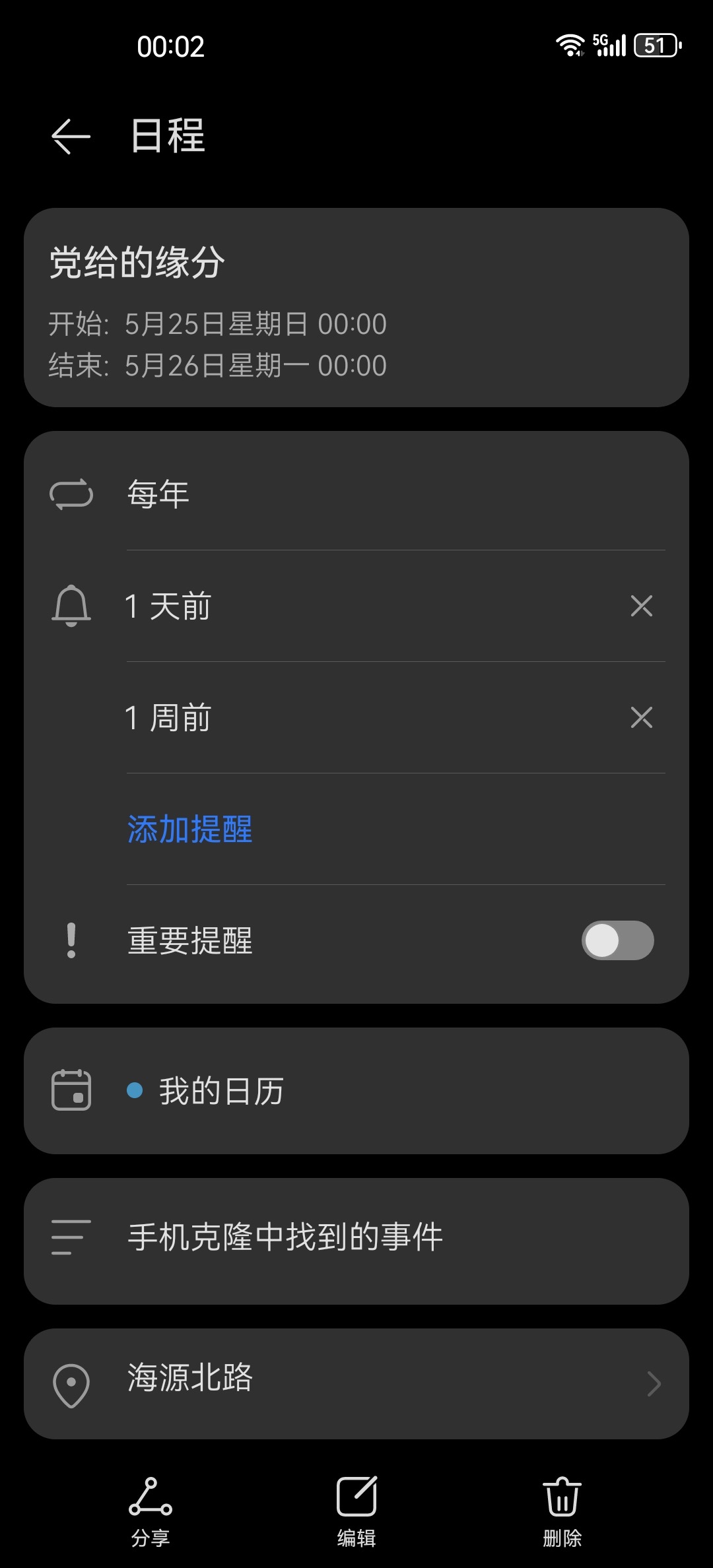This screenshot has height=1568, width=713.
Task: Open the 海源北路 location
Action: 356,1384
